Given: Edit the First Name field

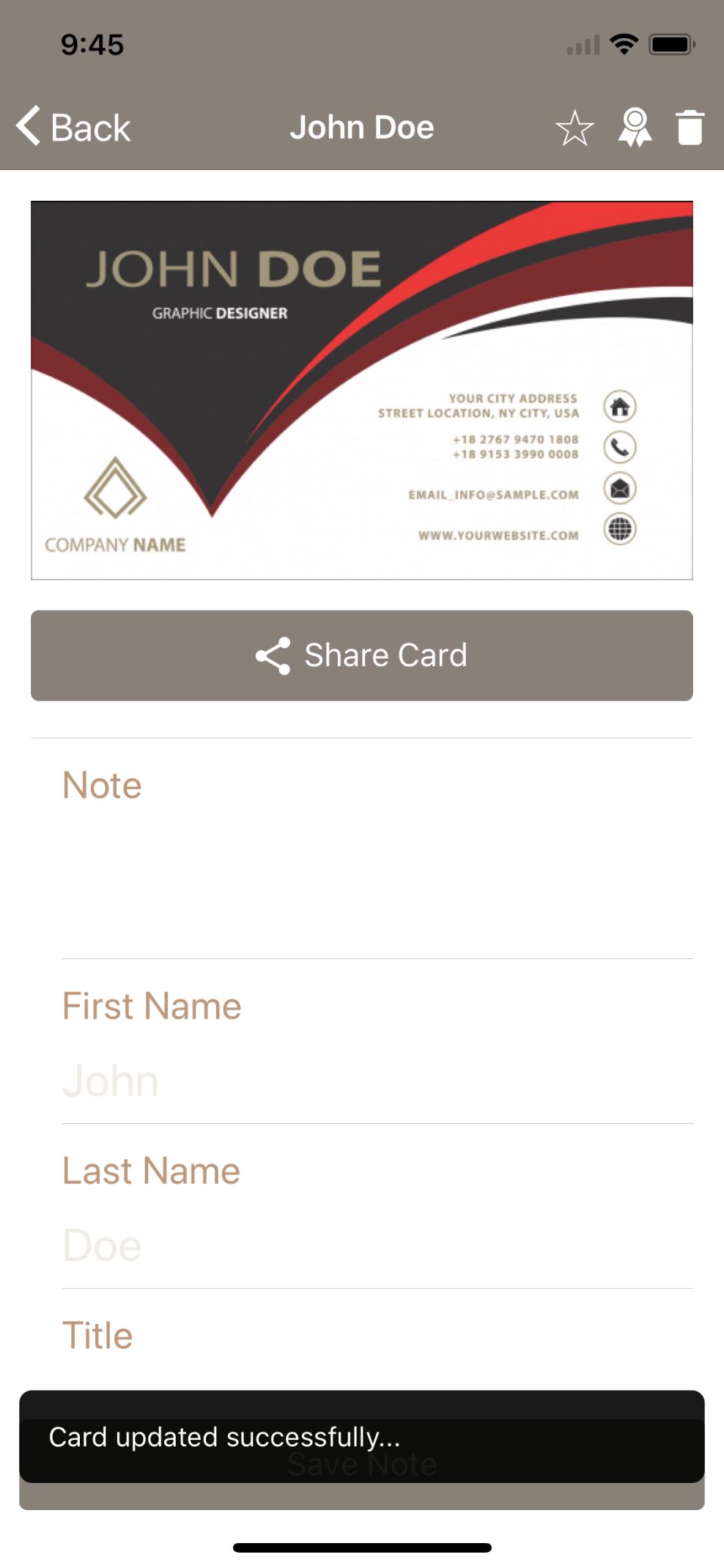Looking at the screenshot, I should coord(377,1081).
